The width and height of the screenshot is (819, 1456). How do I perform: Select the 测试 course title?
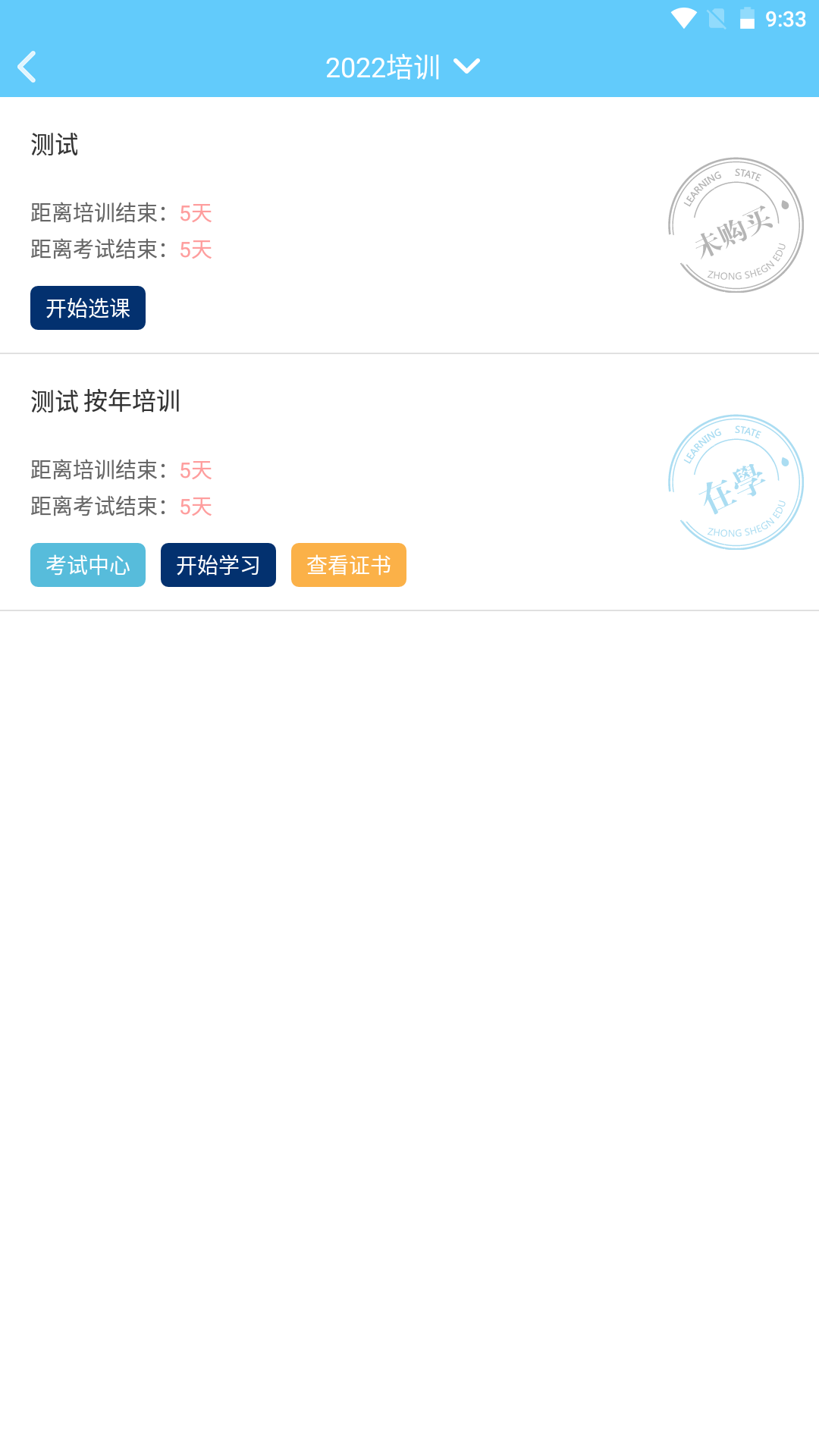coord(54,146)
